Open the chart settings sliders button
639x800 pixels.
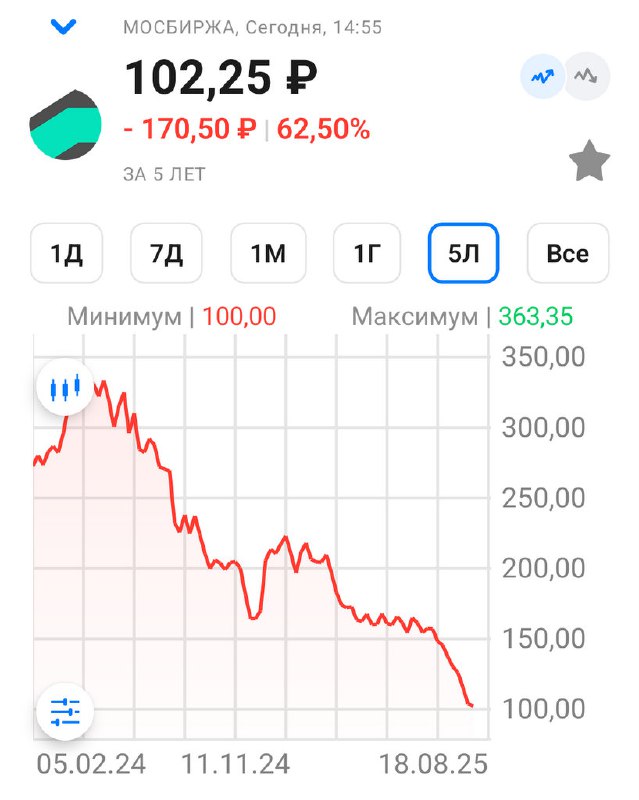[65, 712]
